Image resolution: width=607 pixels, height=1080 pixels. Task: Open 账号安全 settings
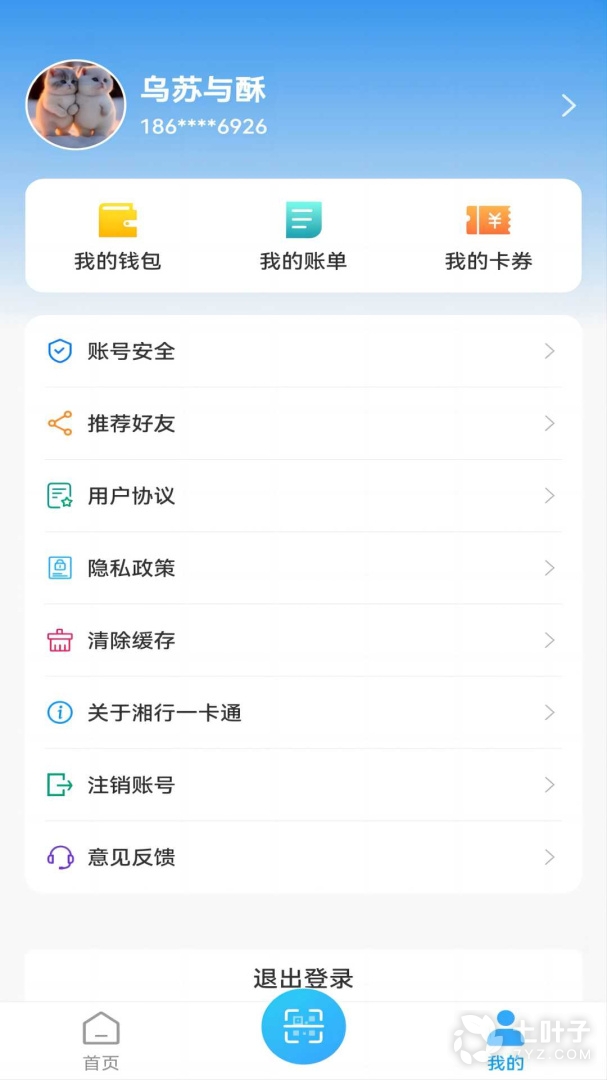[x=303, y=351]
